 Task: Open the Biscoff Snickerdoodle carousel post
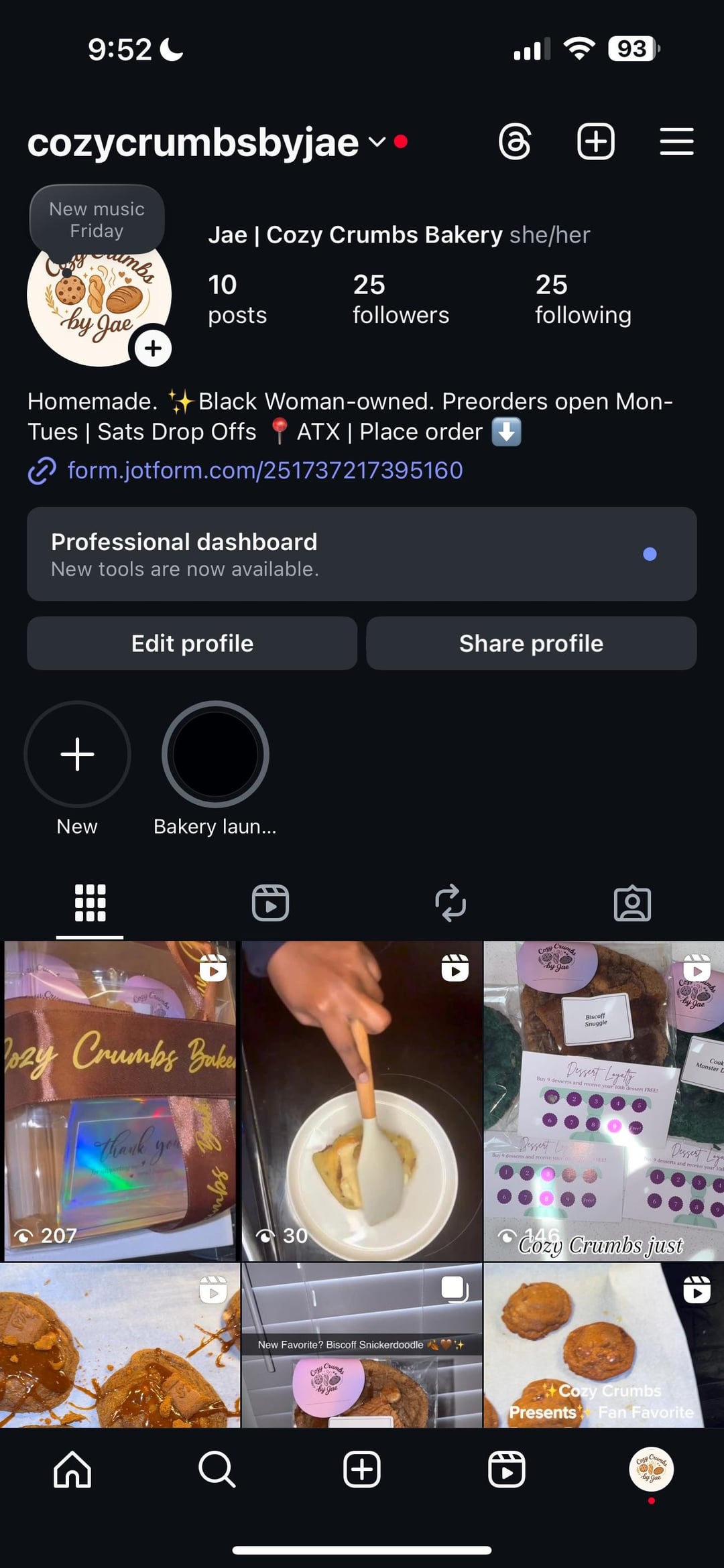click(x=362, y=1346)
